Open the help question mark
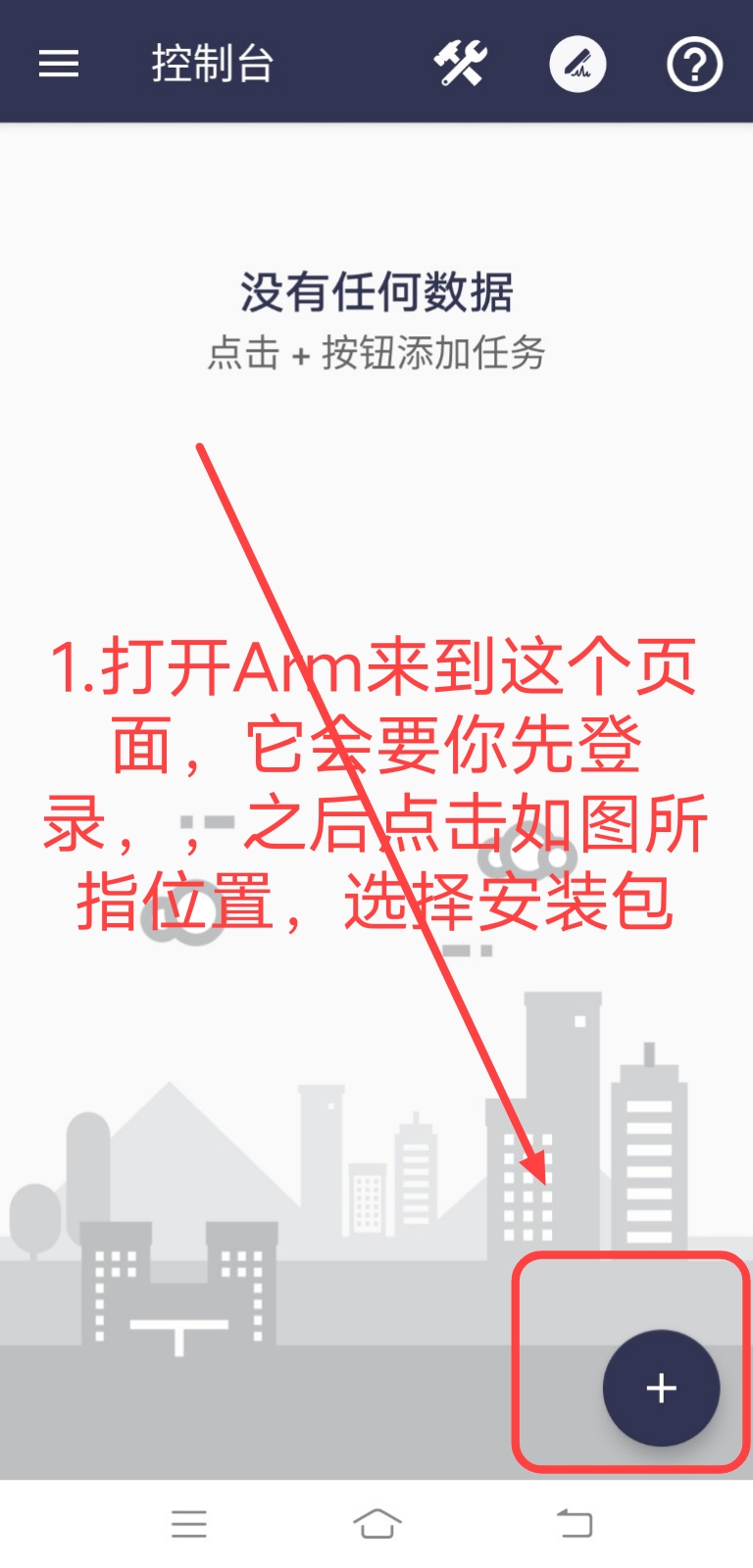753x1568 pixels. tap(694, 65)
